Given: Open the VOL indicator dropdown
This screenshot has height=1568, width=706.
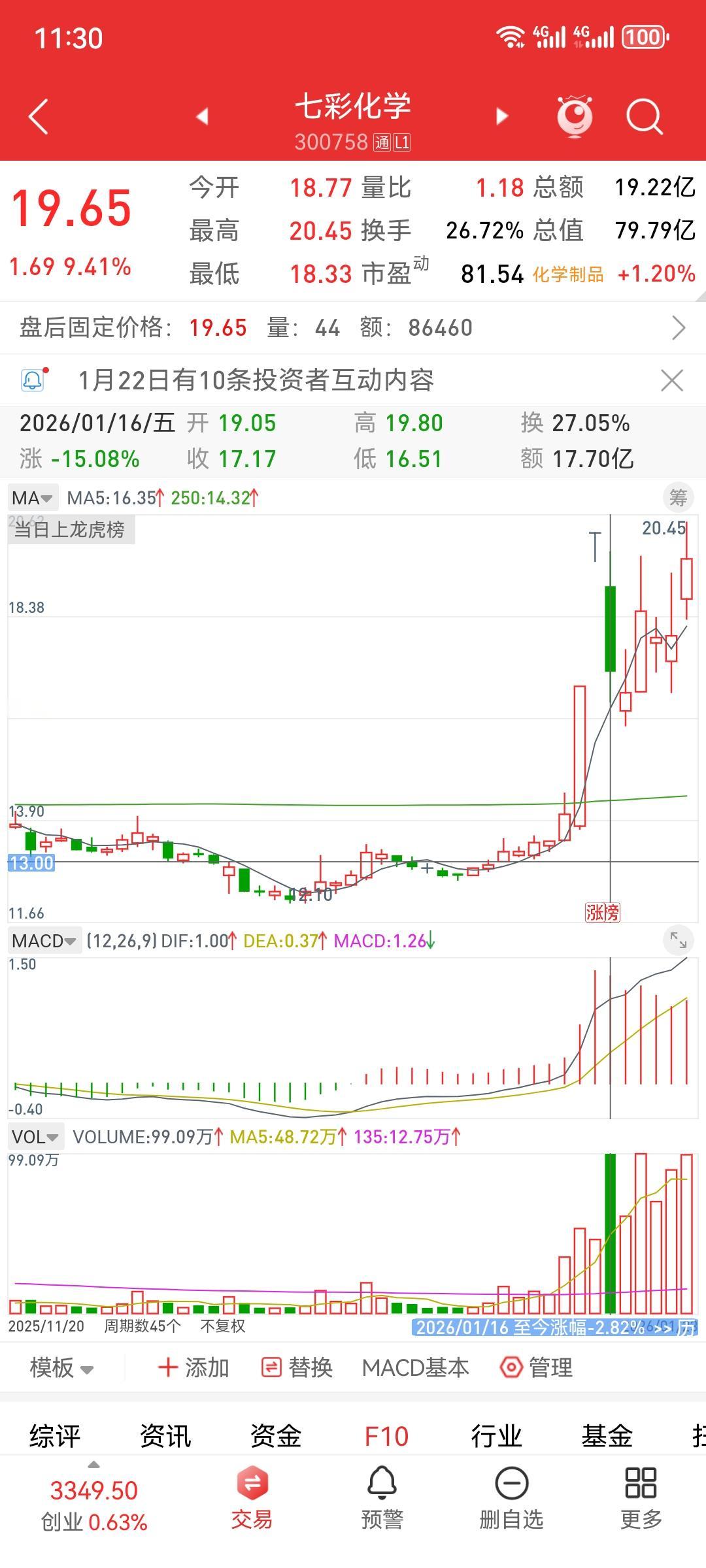Looking at the screenshot, I should [x=35, y=1137].
